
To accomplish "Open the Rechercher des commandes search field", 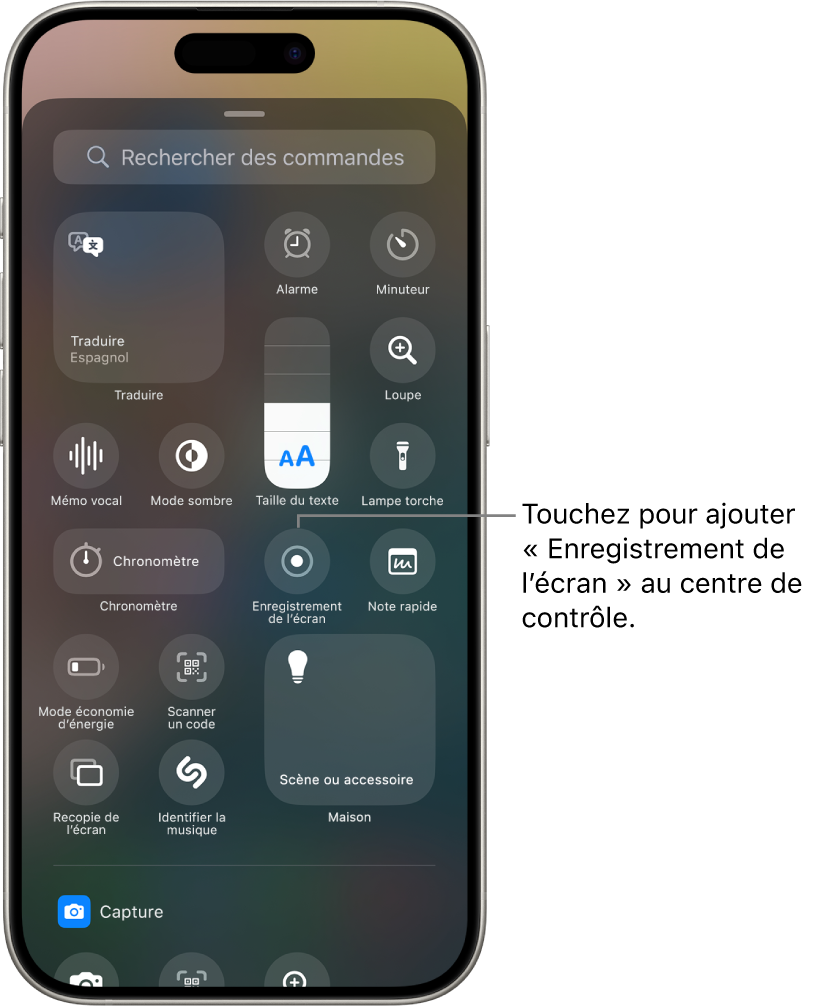I will 244,158.
